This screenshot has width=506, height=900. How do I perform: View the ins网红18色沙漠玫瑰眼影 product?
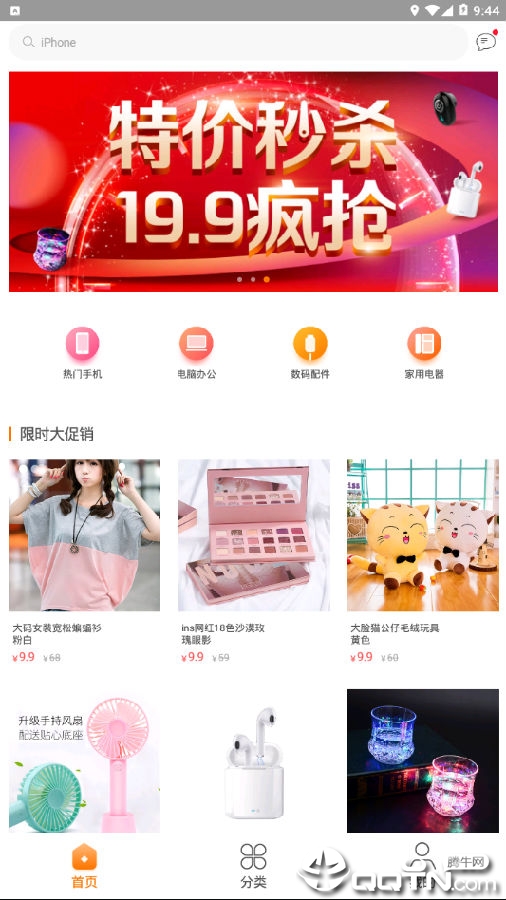point(254,561)
